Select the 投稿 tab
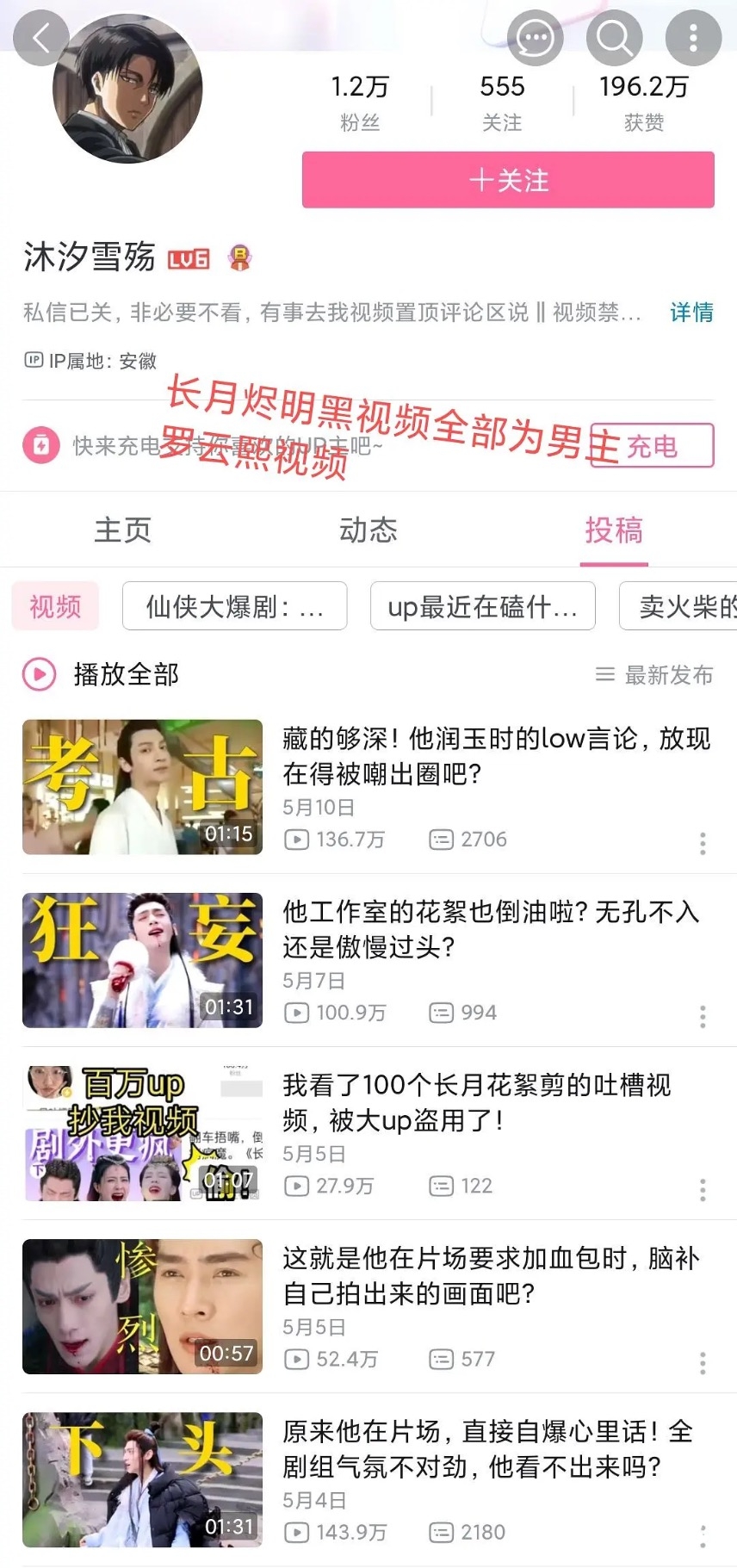Viewport: 737px width, 1568px height. pyautogui.click(x=614, y=530)
